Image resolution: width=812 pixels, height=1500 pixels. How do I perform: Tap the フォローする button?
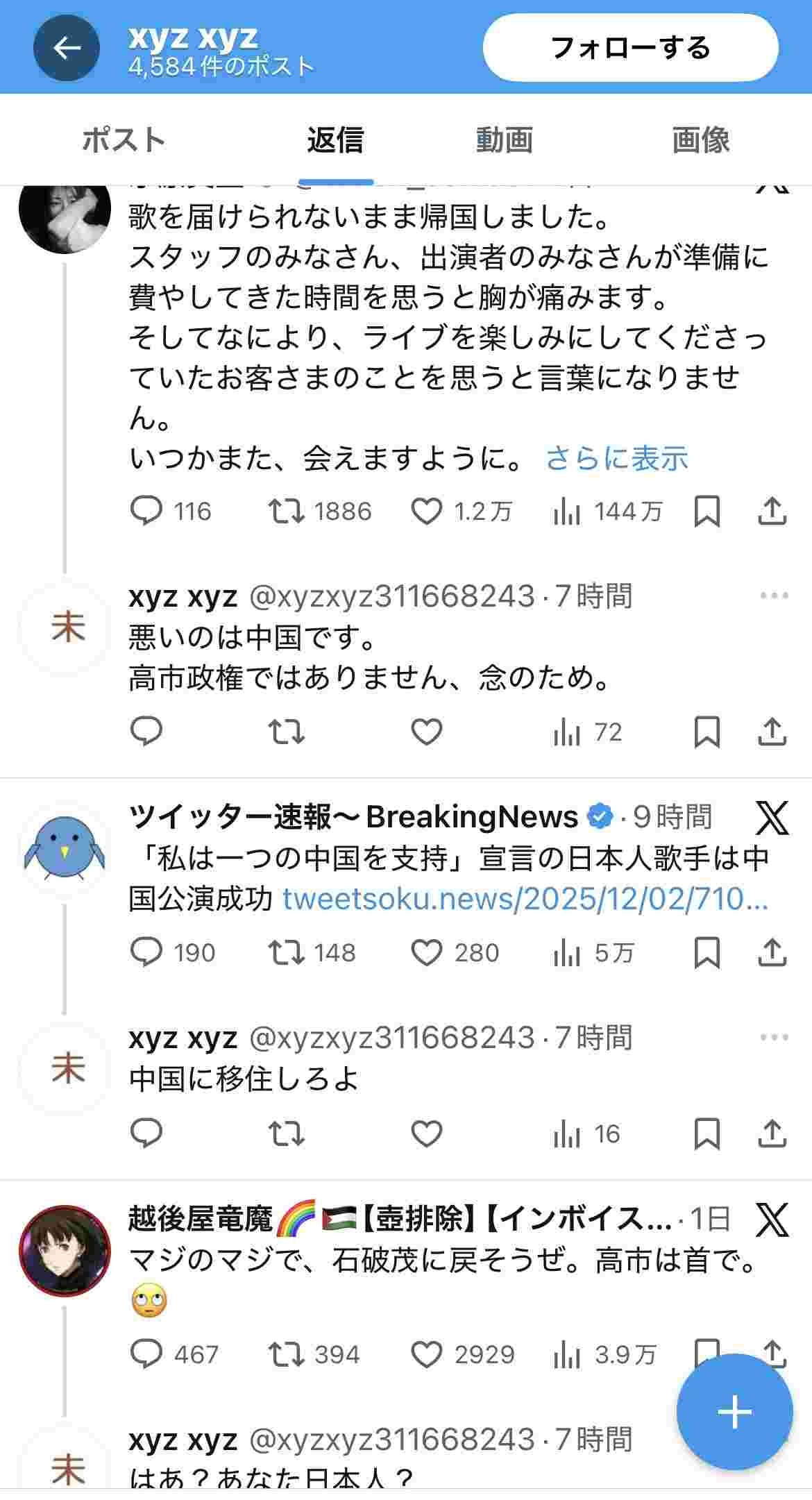click(630, 48)
